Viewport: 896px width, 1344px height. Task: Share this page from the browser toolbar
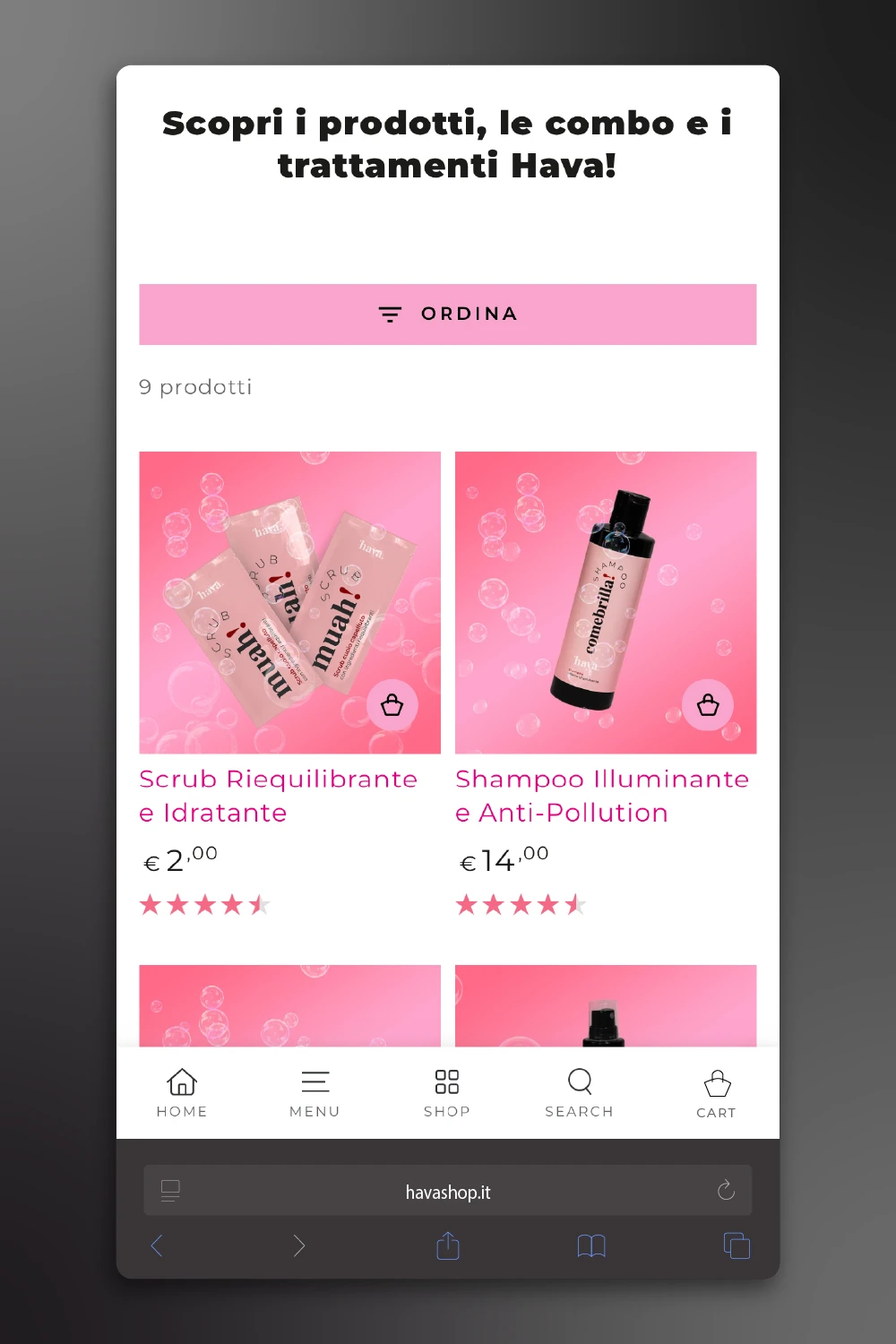(x=448, y=1245)
